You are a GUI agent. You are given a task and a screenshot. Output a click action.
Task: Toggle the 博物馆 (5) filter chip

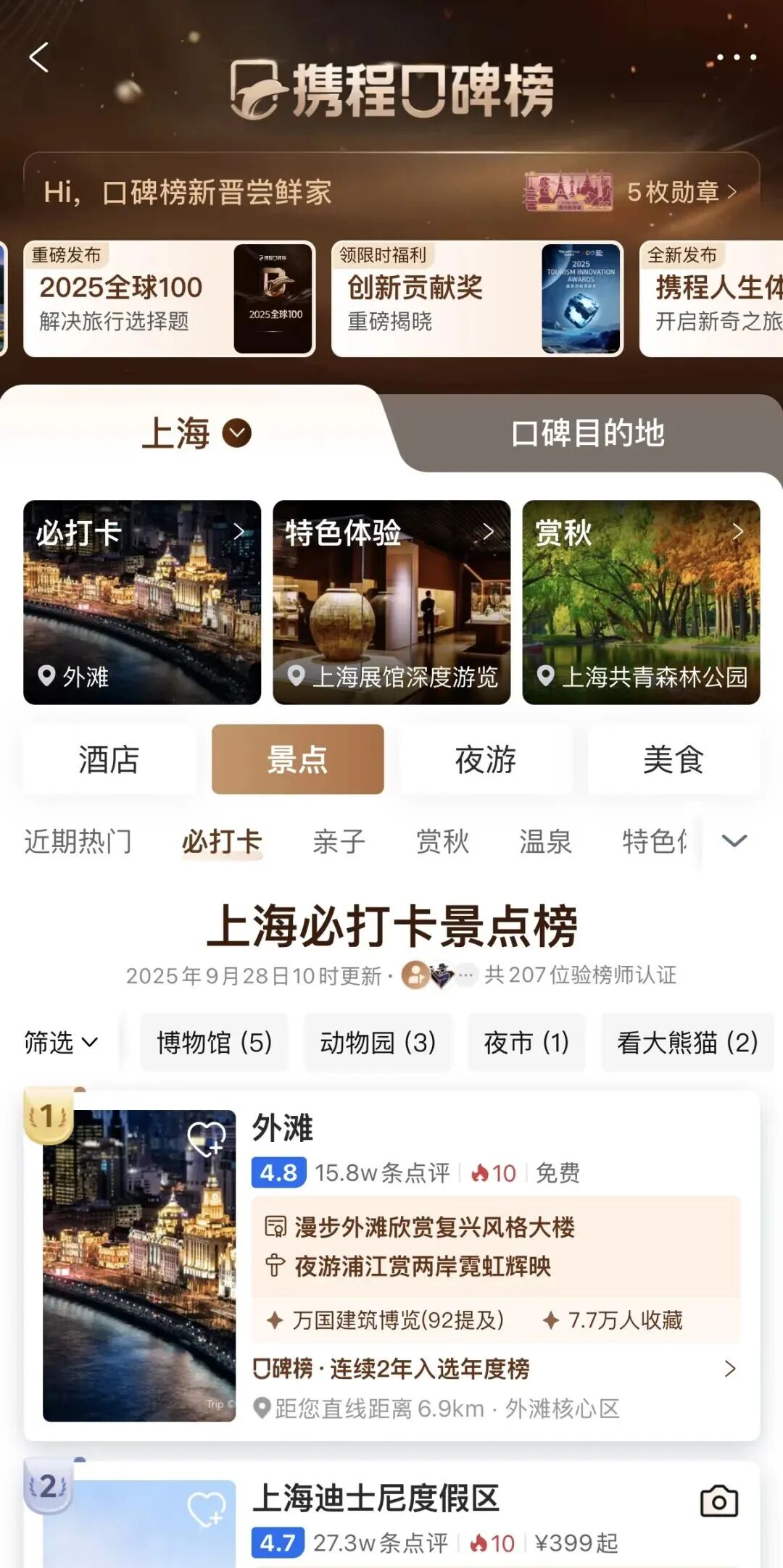coord(214,1042)
